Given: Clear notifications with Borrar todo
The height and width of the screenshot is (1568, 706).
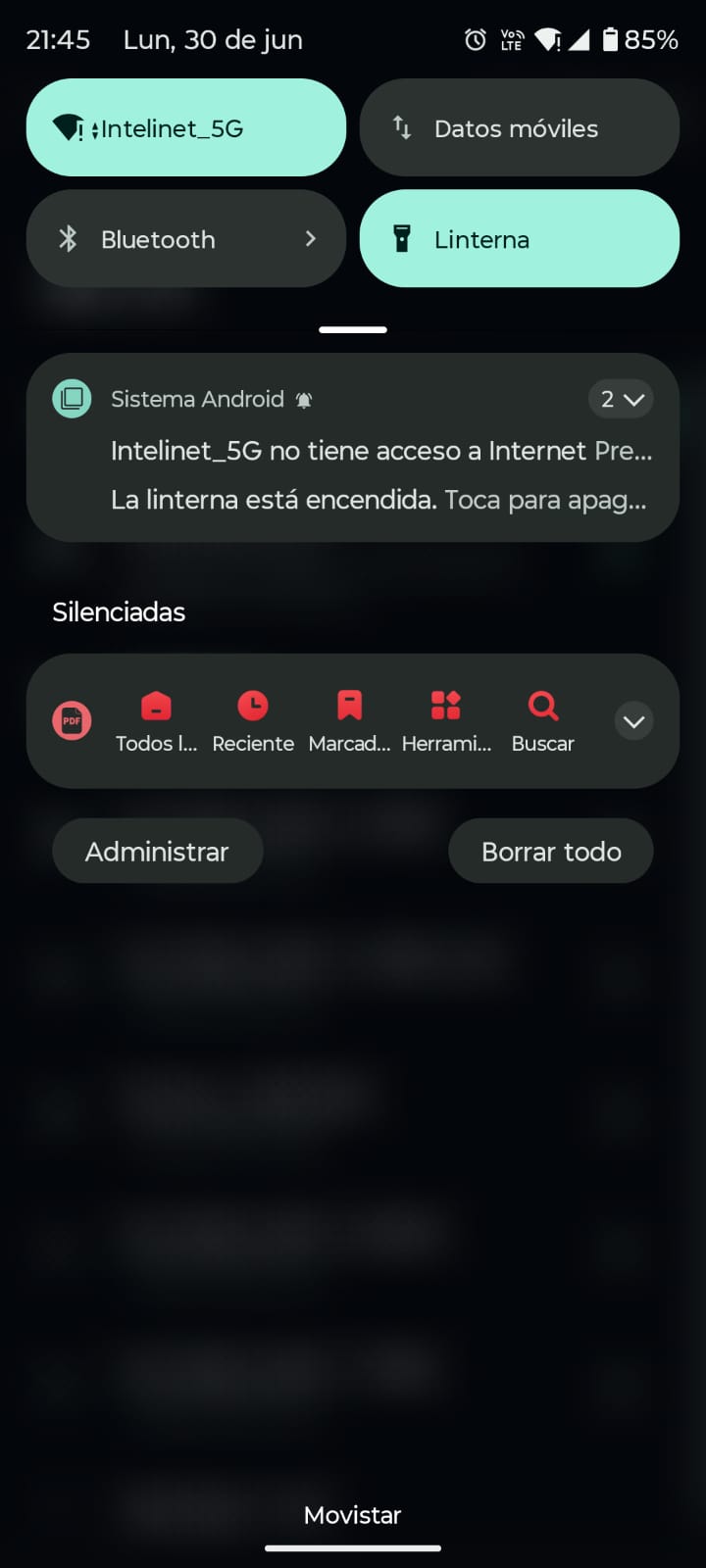Looking at the screenshot, I should 551,852.
